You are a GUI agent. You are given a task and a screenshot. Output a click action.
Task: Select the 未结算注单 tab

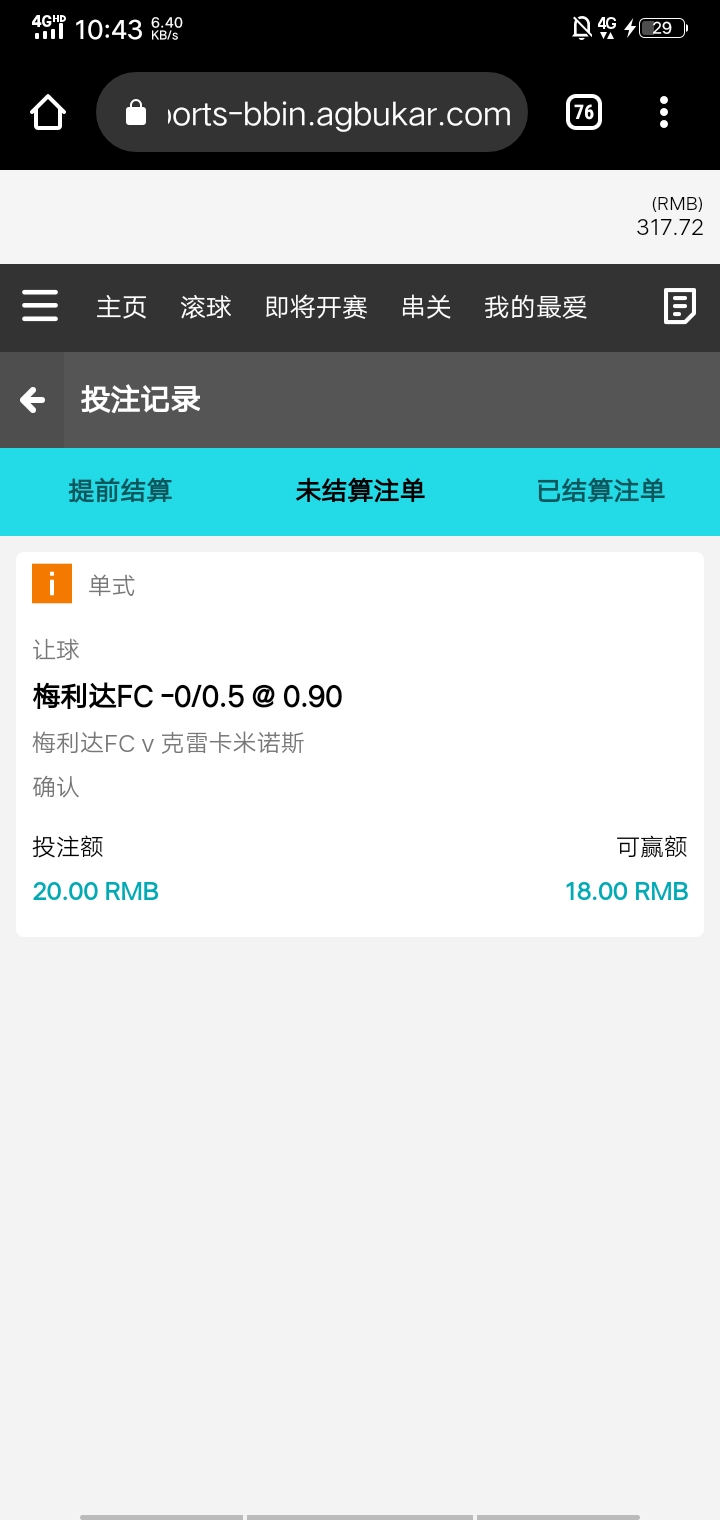[360, 491]
